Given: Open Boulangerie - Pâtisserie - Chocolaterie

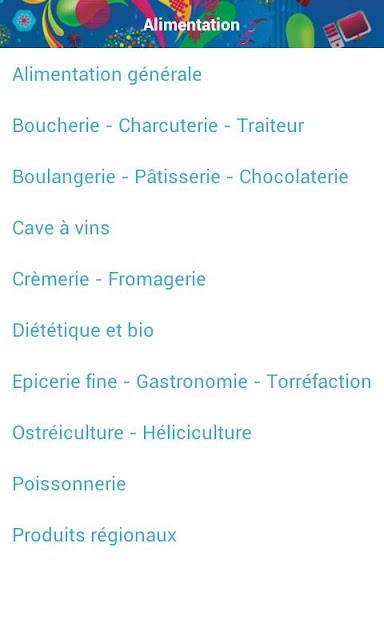Looking at the screenshot, I should [x=192, y=177].
